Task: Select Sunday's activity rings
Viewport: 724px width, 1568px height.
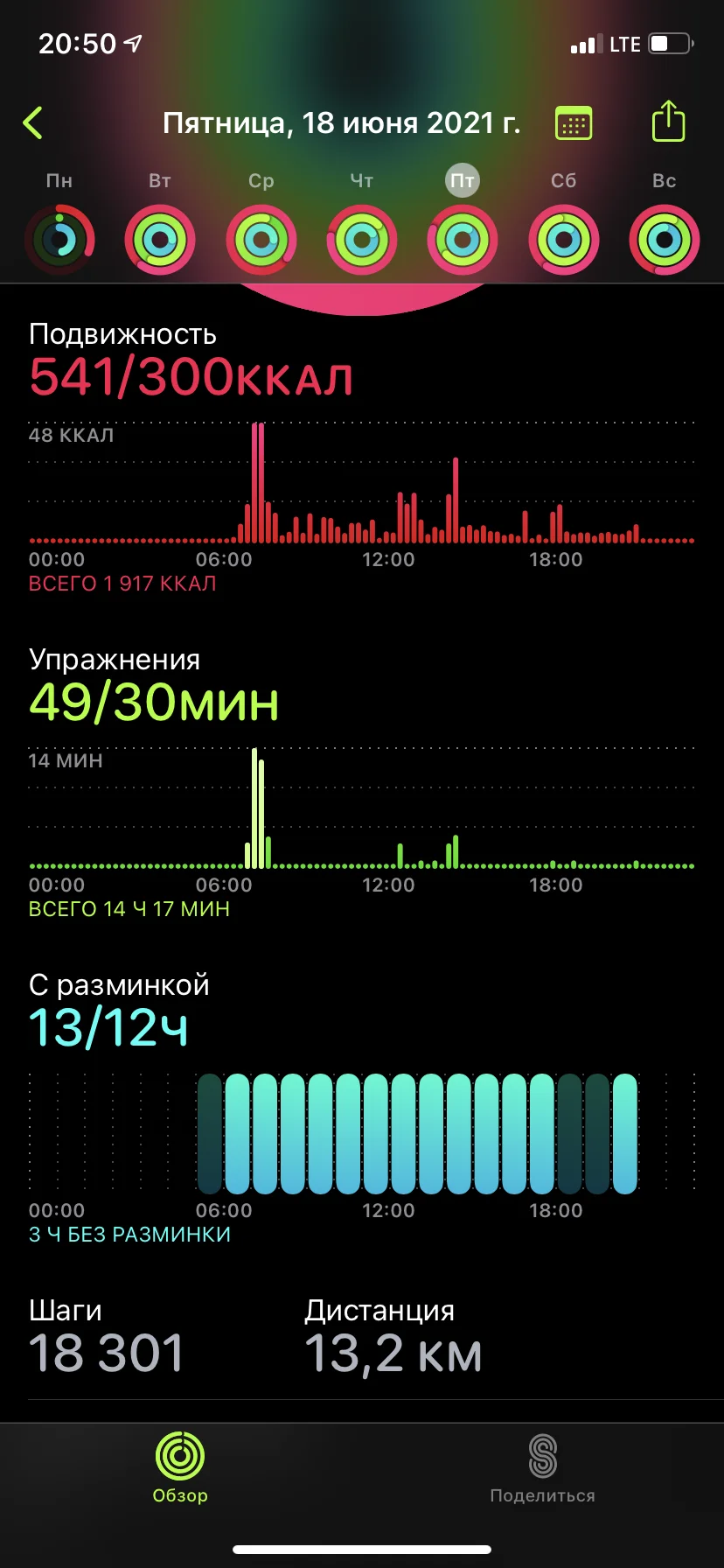Action: pyautogui.click(x=665, y=239)
